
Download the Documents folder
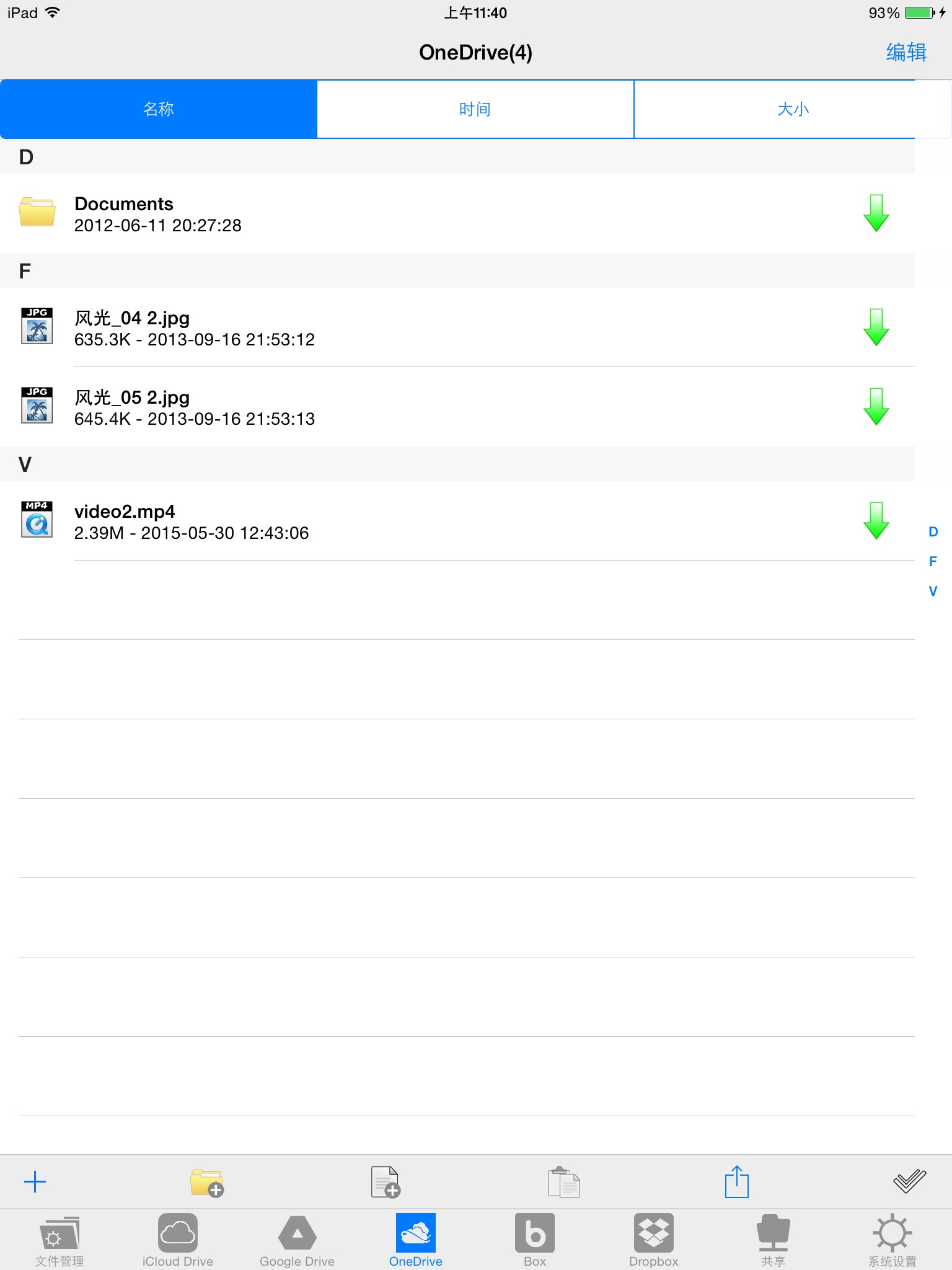876,213
